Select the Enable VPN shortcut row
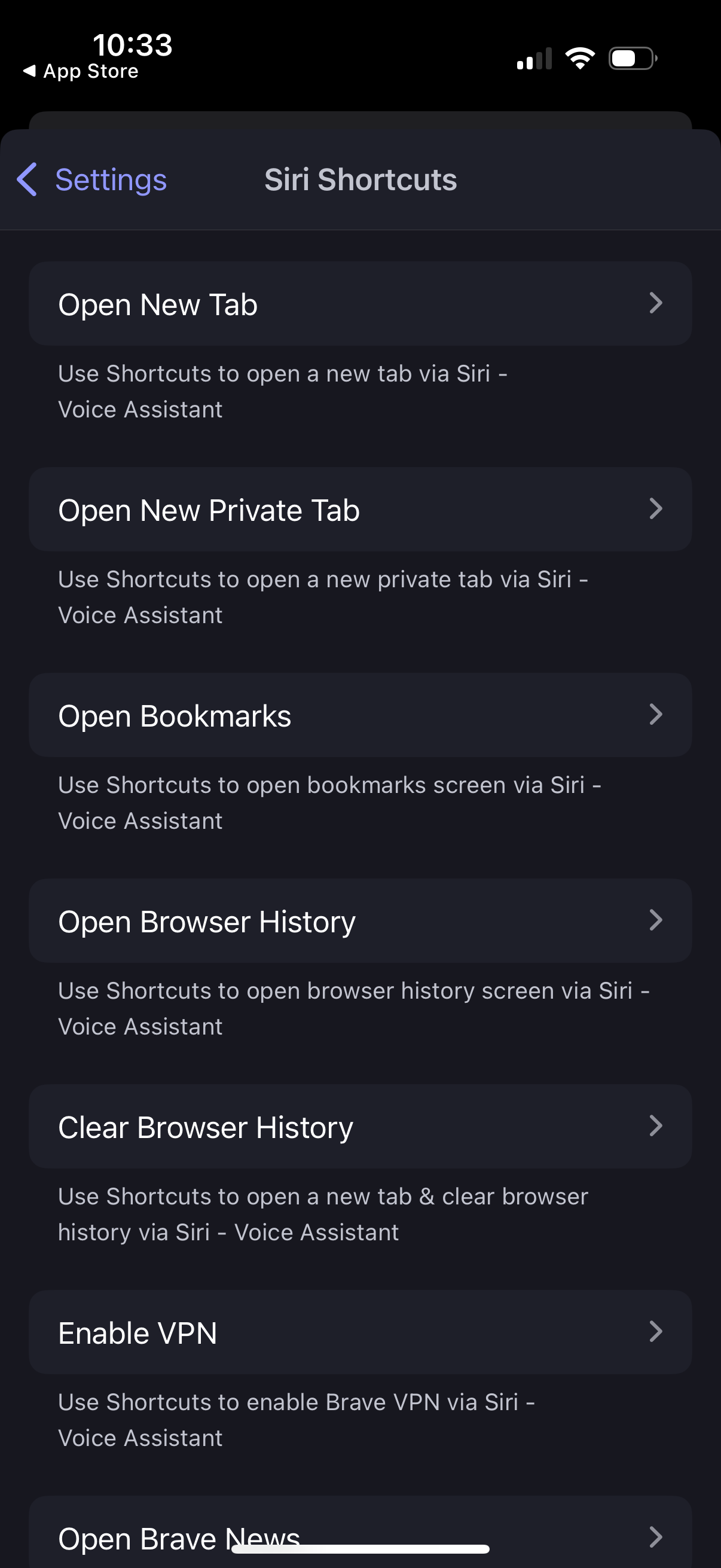The width and height of the screenshot is (721, 1568). (243, 1332)
